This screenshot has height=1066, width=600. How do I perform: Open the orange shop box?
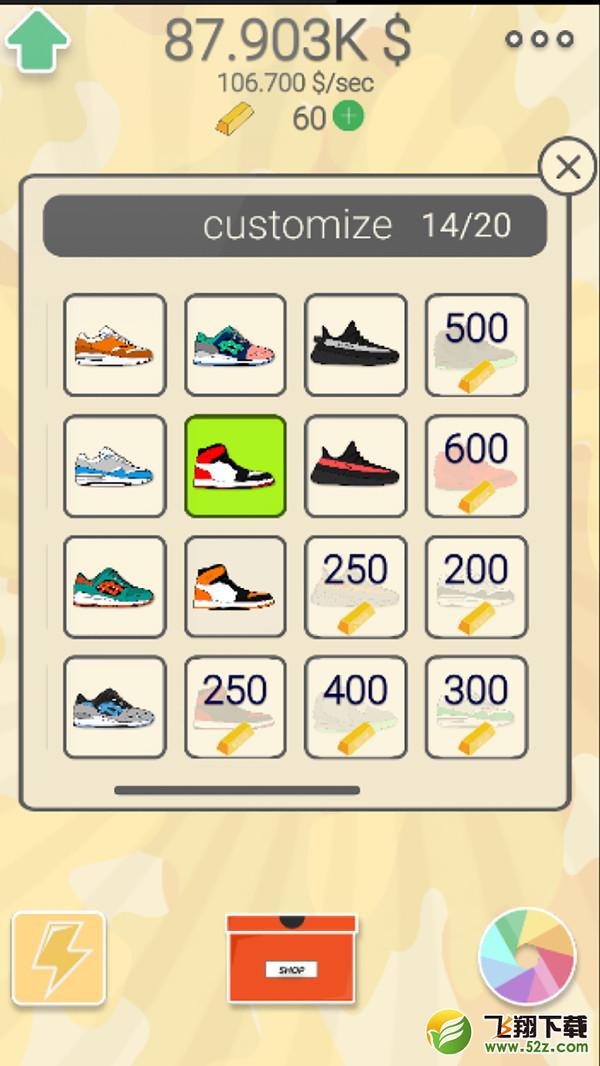pos(292,958)
